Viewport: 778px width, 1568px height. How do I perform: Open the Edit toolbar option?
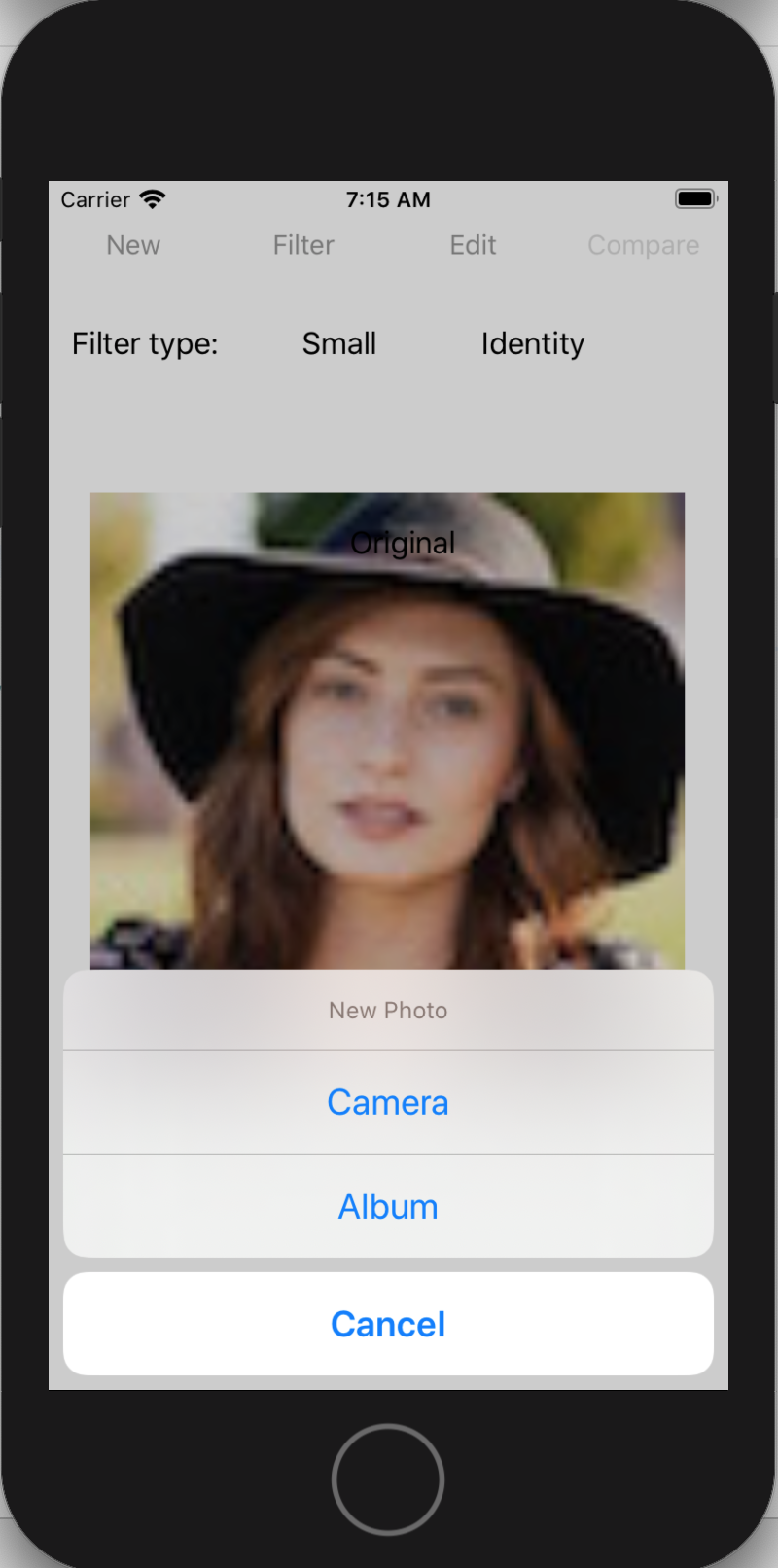pyautogui.click(x=473, y=245)
